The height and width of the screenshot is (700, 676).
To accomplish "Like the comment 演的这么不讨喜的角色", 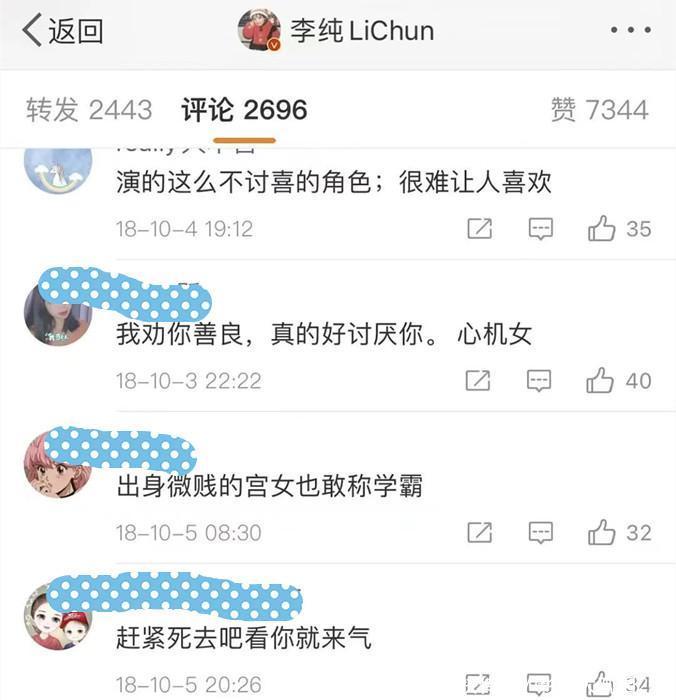I will pos(602,229).
